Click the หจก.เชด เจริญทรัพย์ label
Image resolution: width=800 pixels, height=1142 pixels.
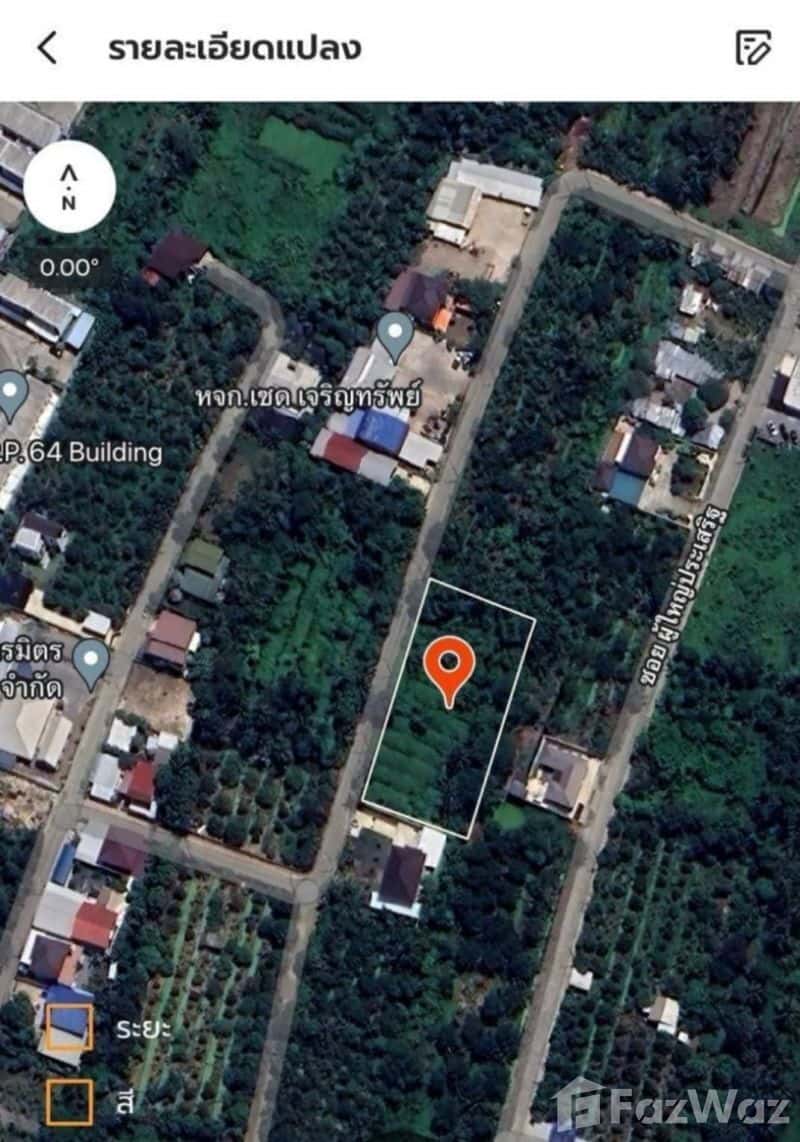pyautogui.click(x=309, y=399)
